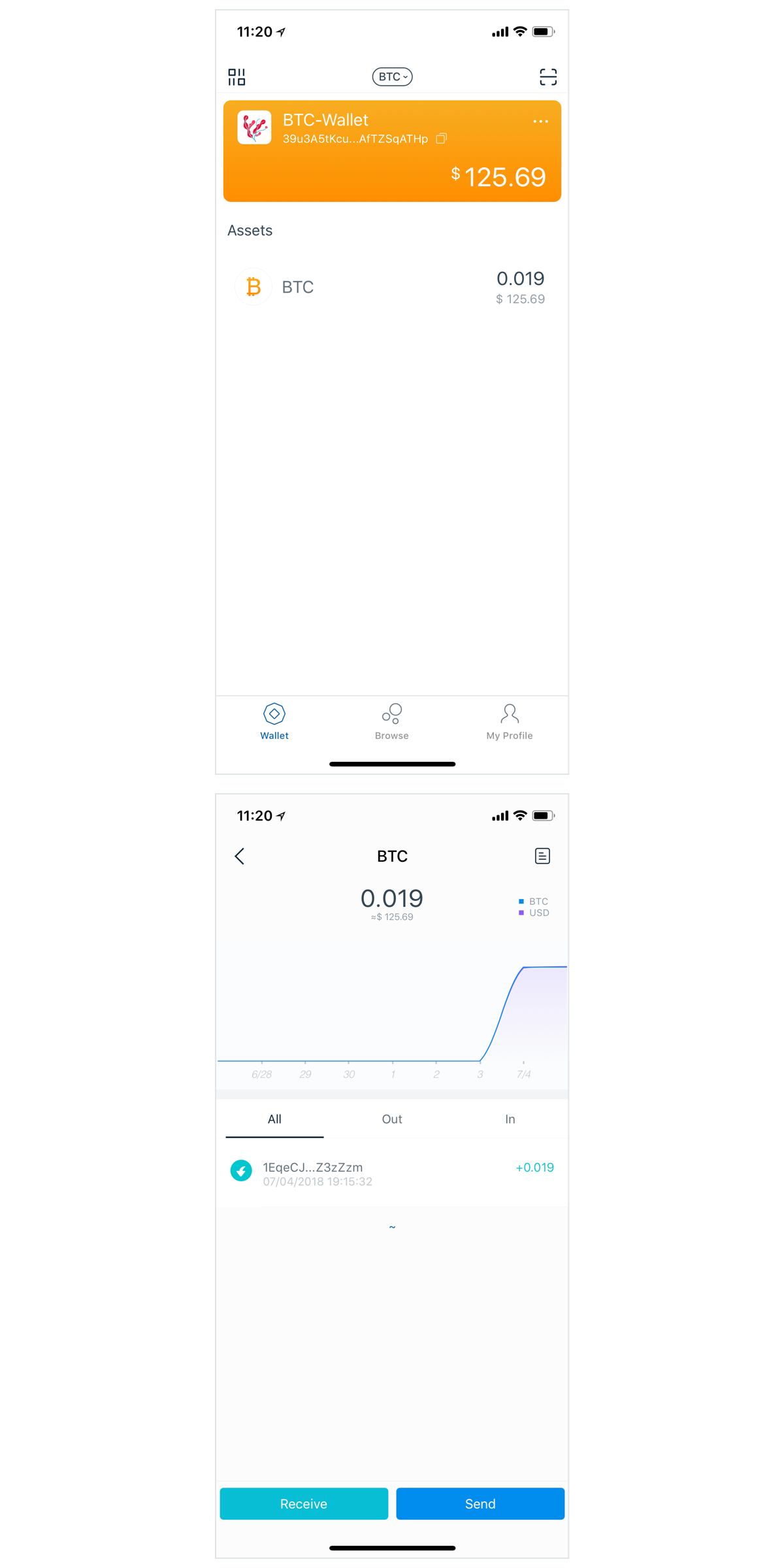Expand the BTC chain selector
Screen dimensions: 784x1568
coord(392,77)
